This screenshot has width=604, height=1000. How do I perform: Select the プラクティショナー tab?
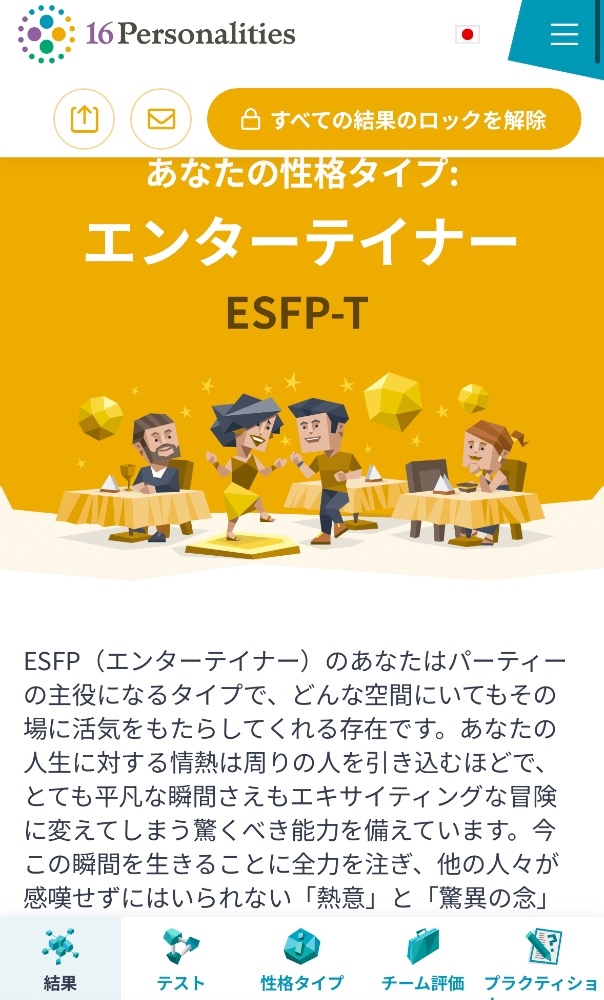pyautogui.click(x=543, y=959)
